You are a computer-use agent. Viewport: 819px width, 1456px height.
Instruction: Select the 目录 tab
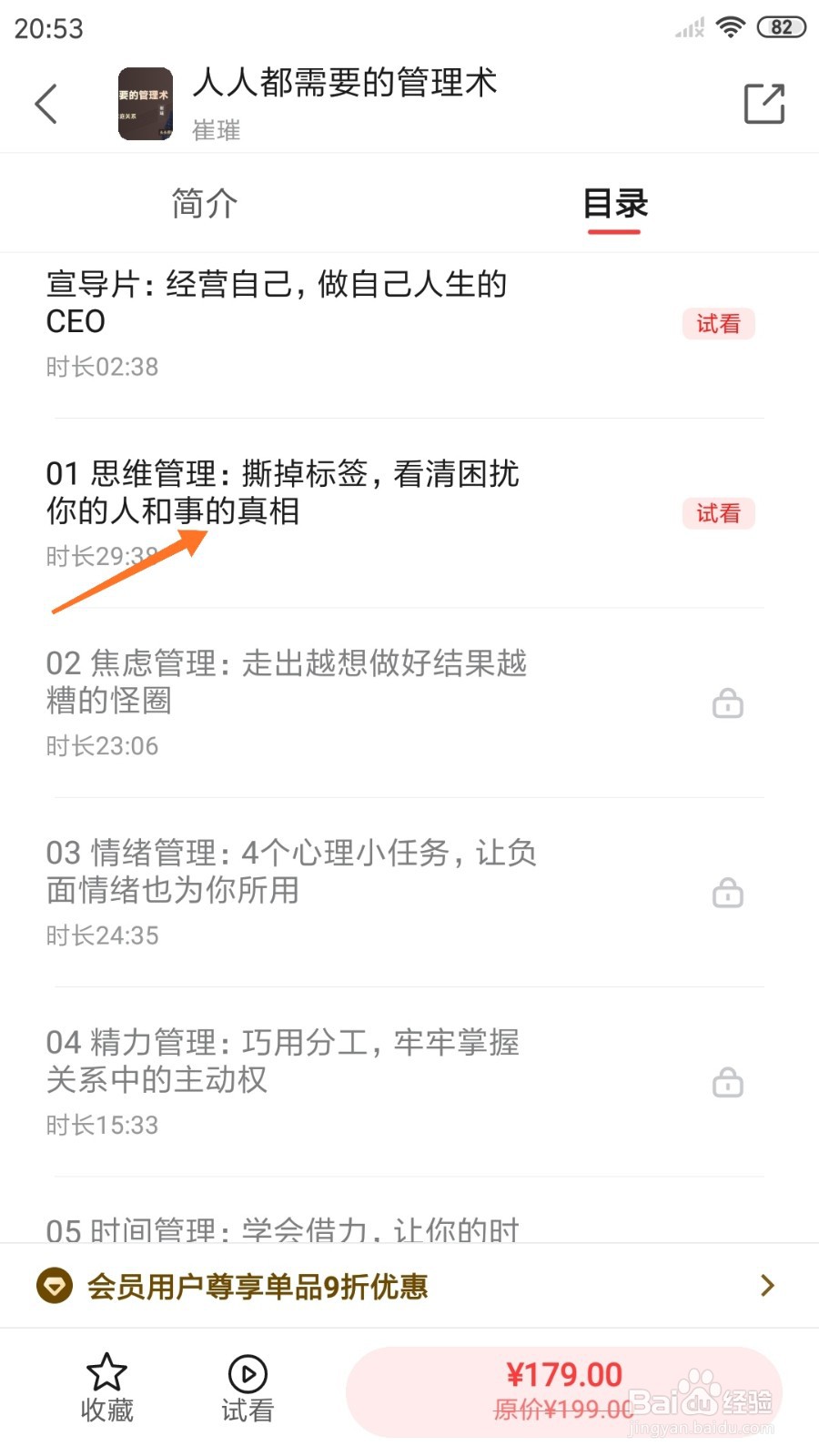pyautogui.click(x=614, y=203)
